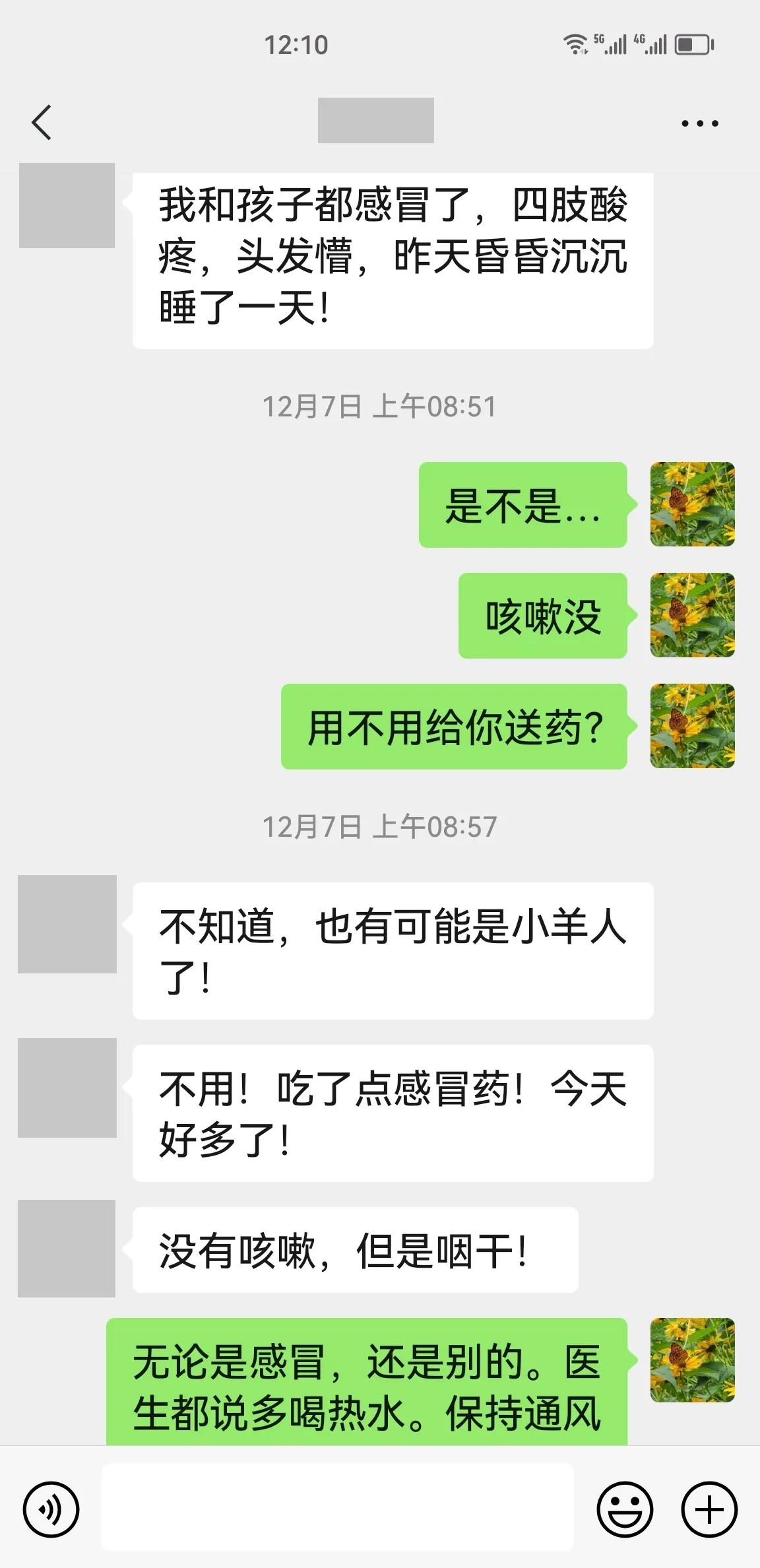Tap the back arrow to leave the chat
This screenshot has height=1568, width=760.
pos(41,122)
